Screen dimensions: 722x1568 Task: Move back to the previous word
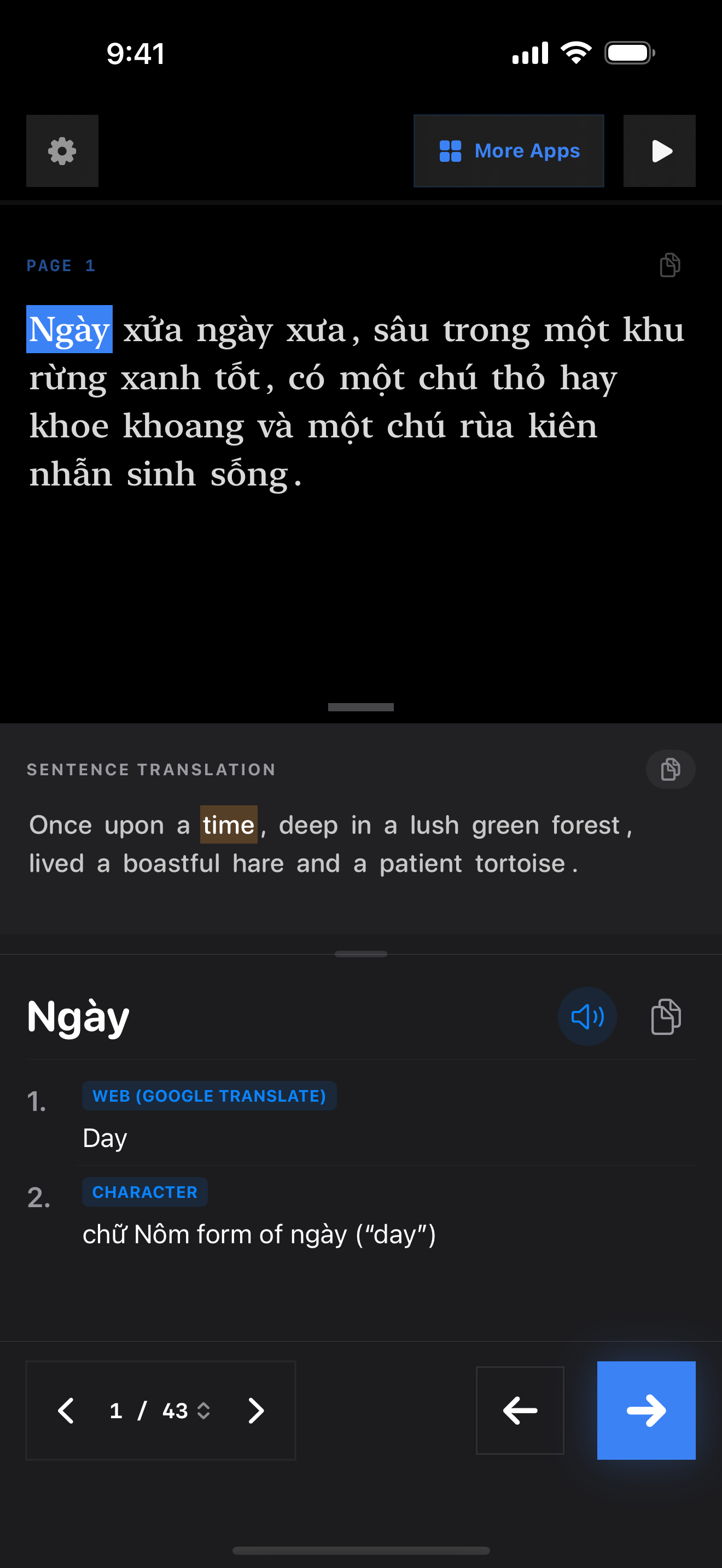[519, 1411]
